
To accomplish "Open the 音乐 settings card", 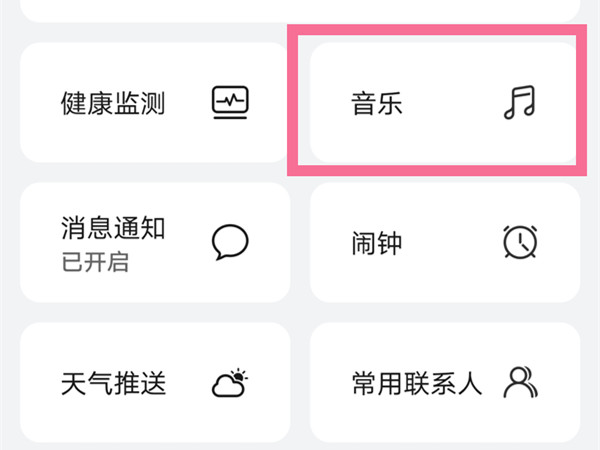I will (444, 103).
